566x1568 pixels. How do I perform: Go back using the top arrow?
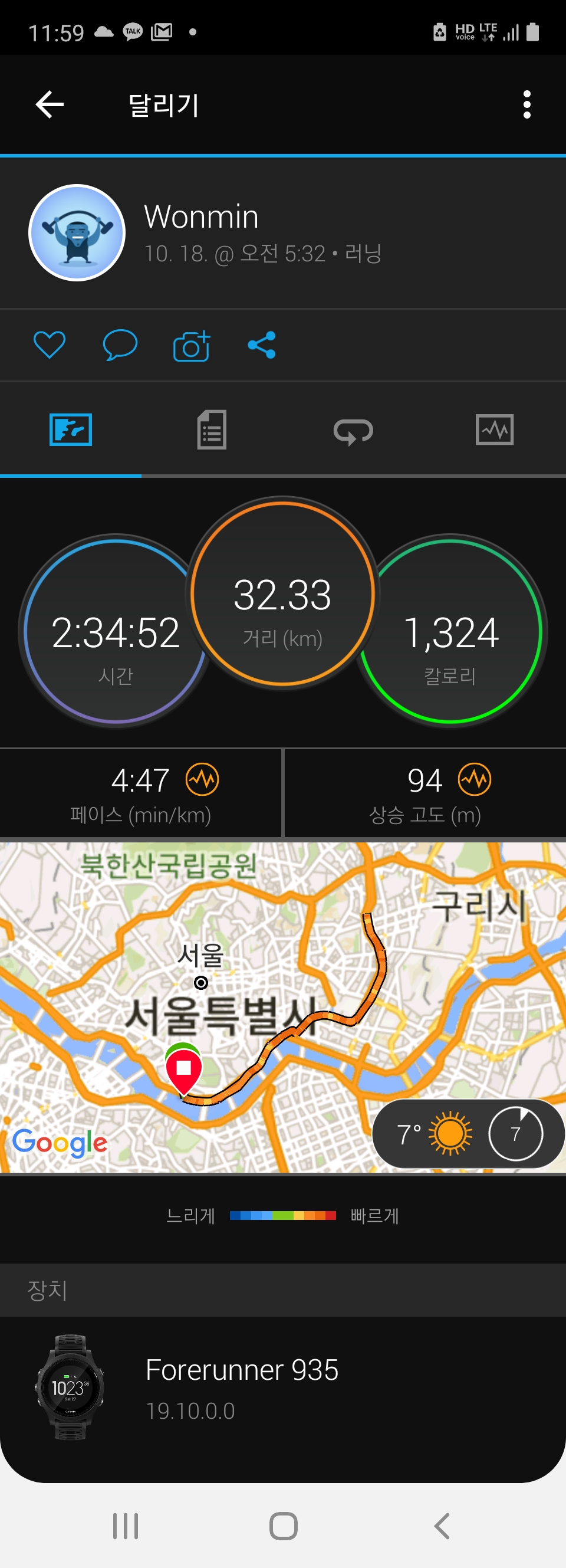50,104
